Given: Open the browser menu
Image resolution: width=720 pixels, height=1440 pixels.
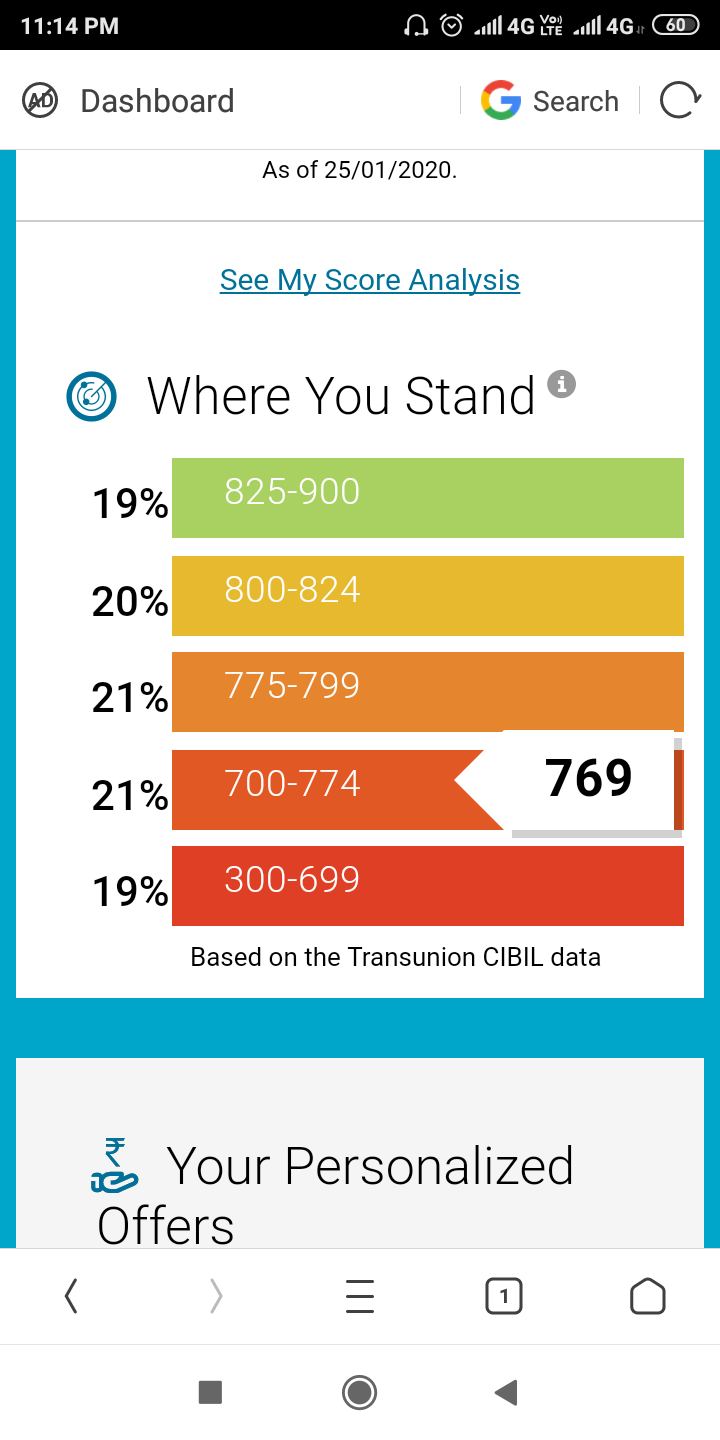Looking at the screenshot, I should [360, 1297].
